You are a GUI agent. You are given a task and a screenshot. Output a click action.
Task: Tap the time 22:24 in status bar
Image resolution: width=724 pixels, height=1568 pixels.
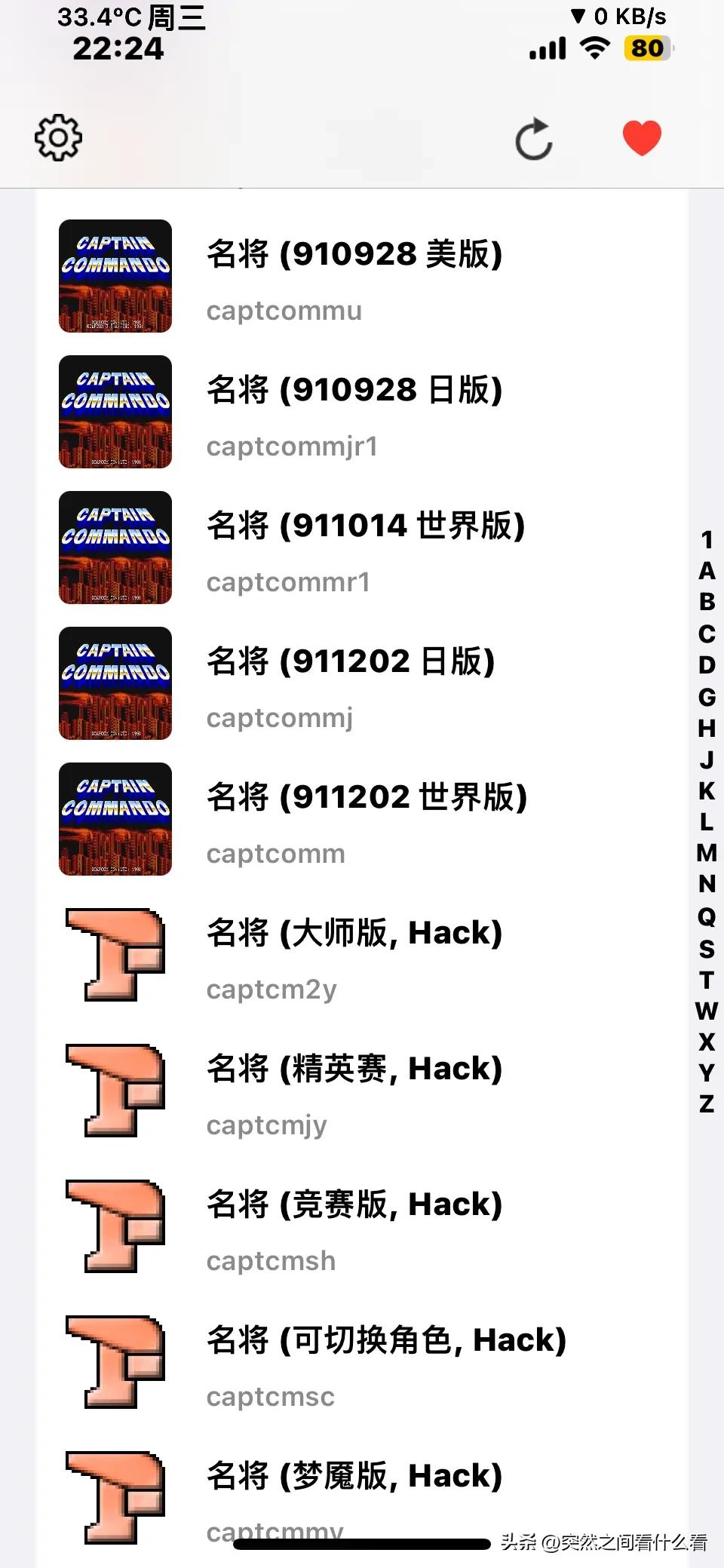pyautogui.click(x=117, y=50)
